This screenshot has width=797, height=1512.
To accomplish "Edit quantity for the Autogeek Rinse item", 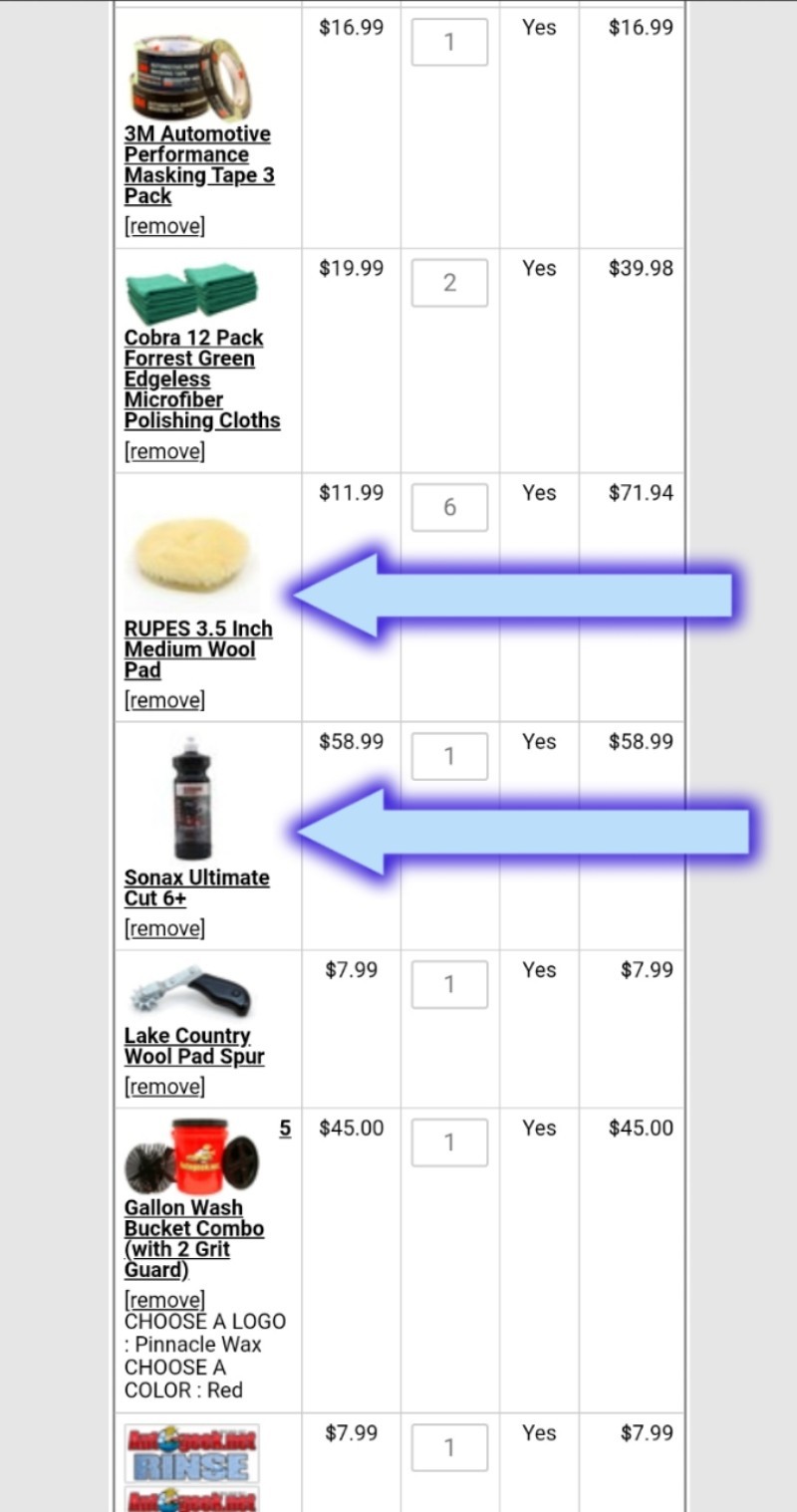I will click(x=449, y=1447).
